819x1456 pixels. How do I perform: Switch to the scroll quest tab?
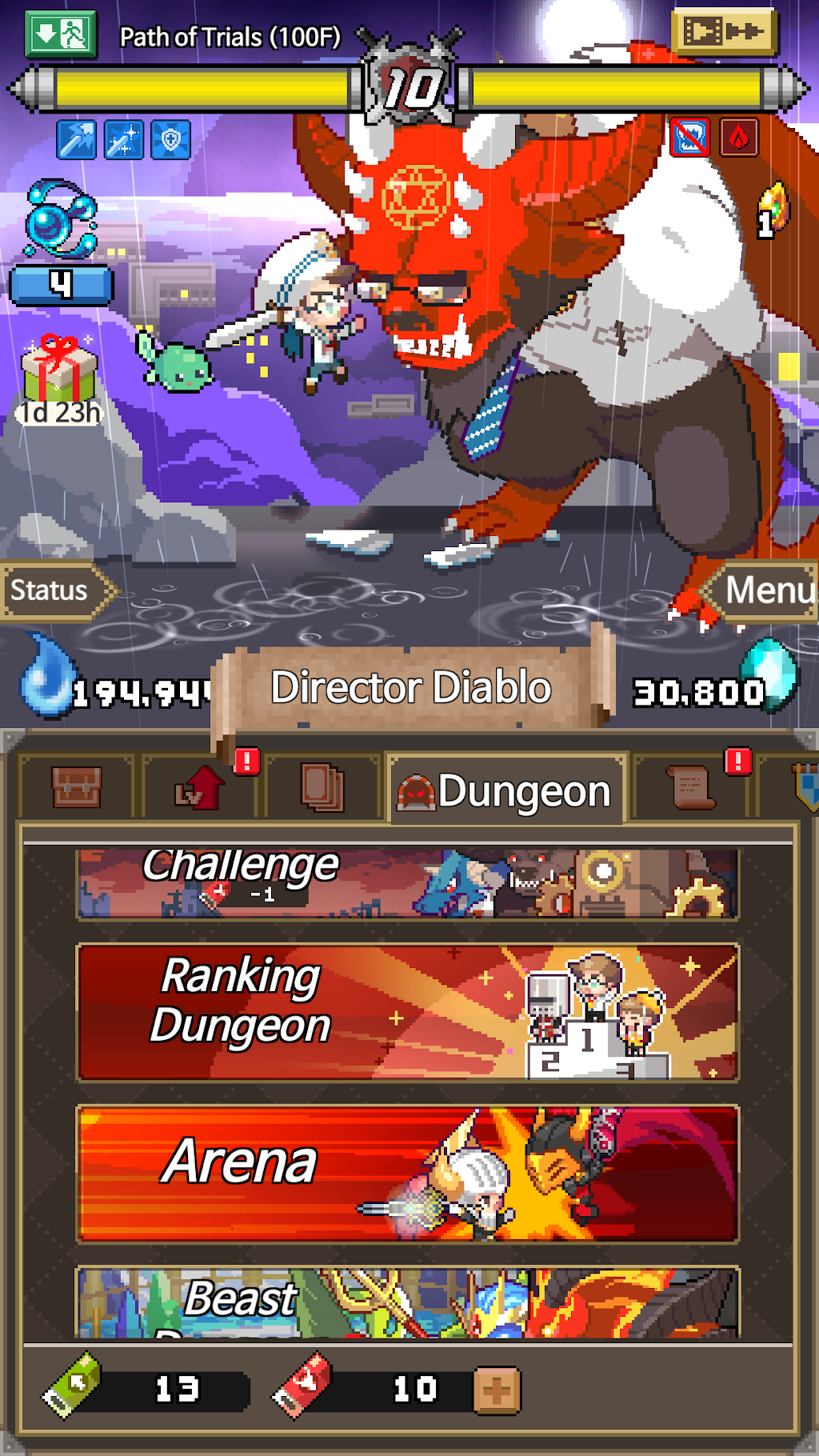point(693,787)
